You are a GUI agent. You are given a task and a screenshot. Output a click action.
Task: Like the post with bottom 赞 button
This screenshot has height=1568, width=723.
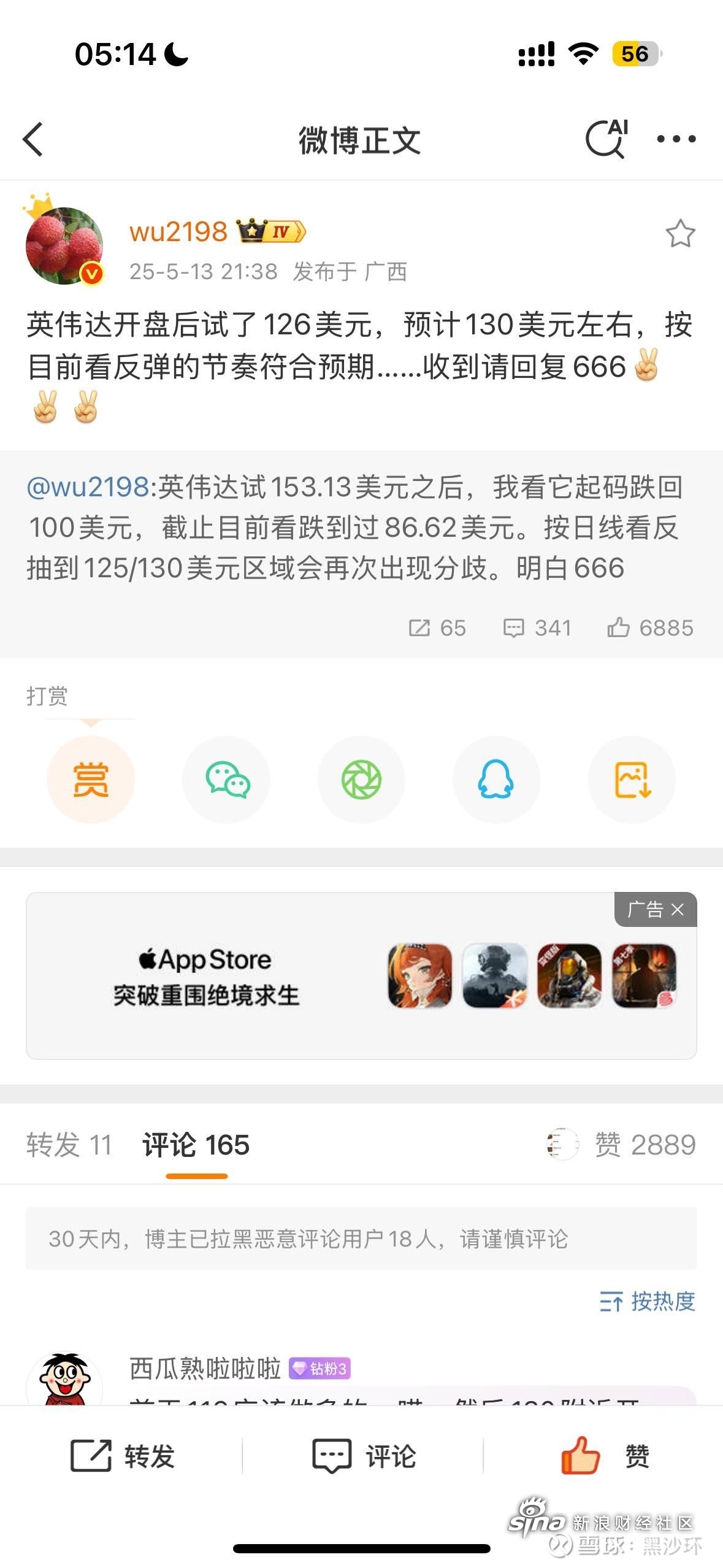(605, 1455)
